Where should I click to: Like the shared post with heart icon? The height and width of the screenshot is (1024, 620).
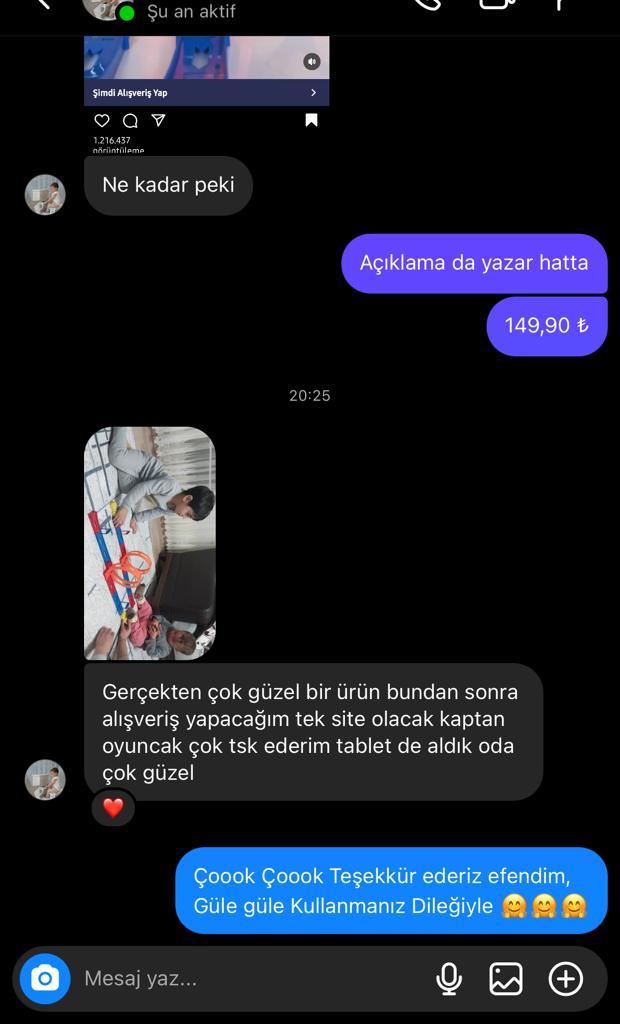click(102, 120)
